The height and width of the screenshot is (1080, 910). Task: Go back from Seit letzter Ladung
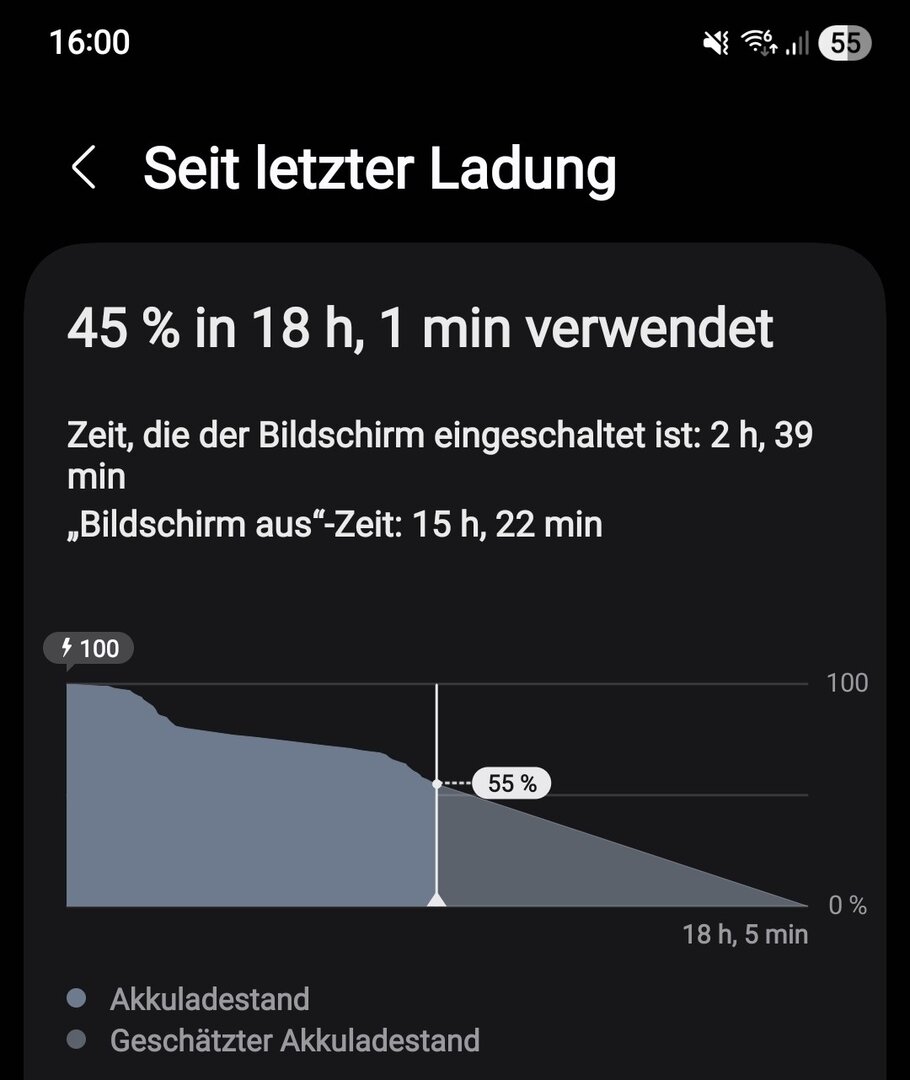click(84, 168)
